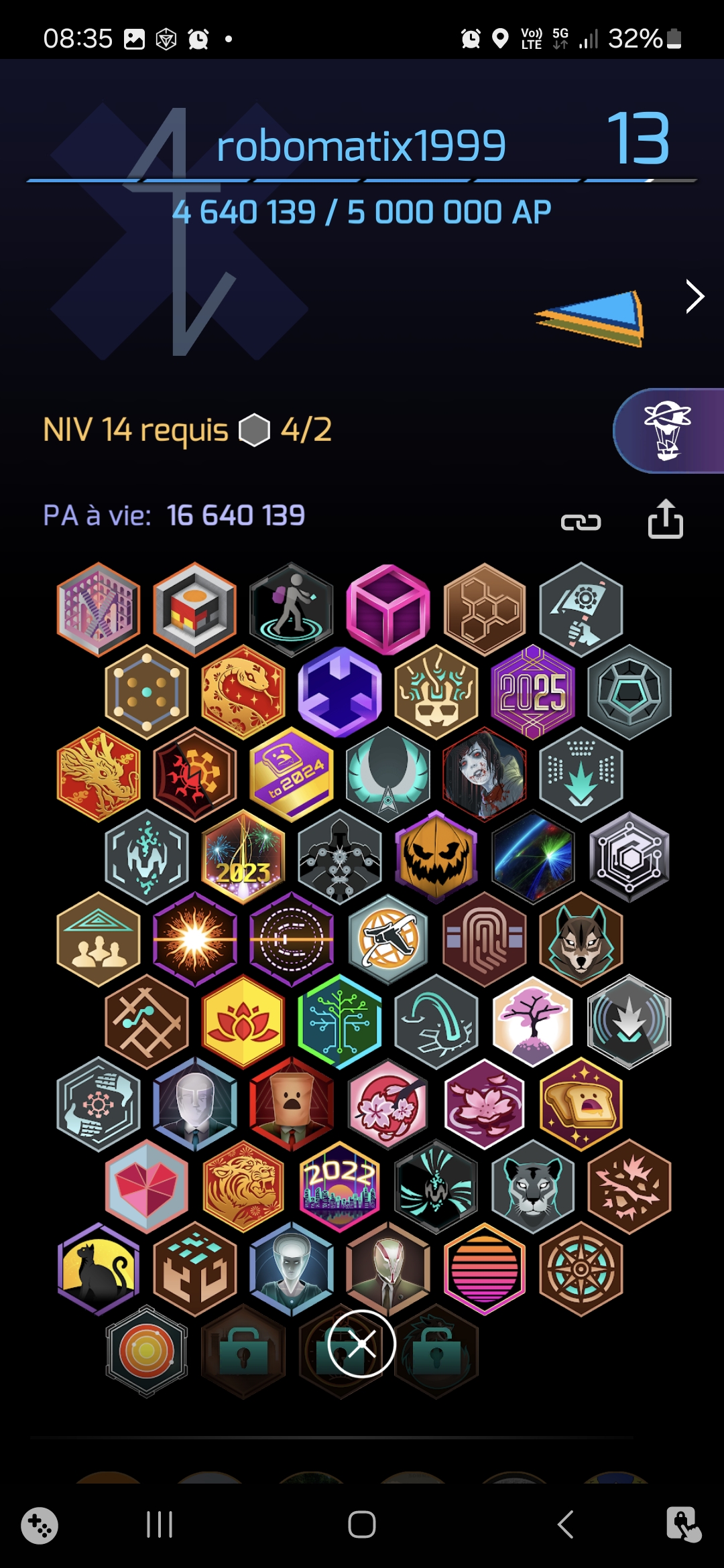Open the black cat moon medal

tap(99, 1269)
